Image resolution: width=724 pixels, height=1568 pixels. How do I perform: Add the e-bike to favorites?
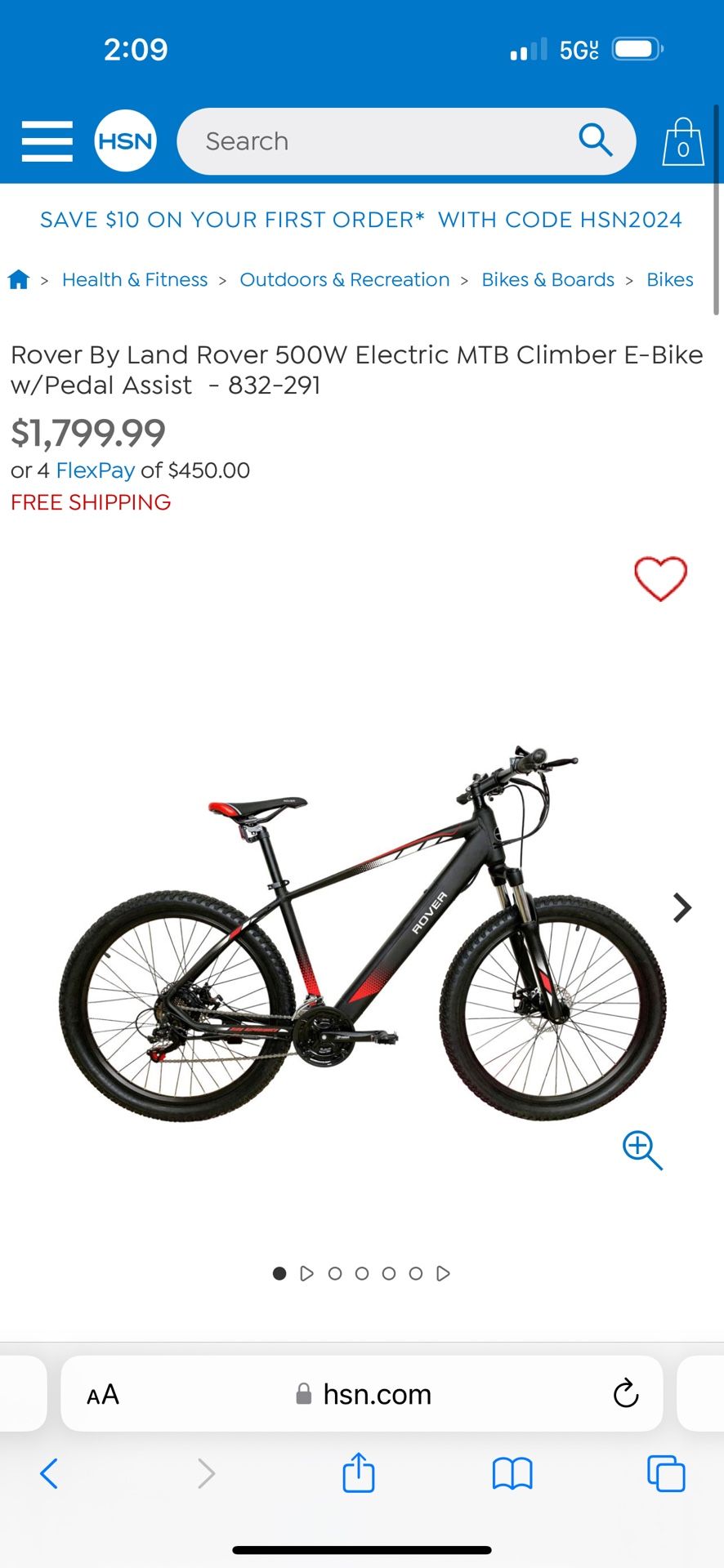pos(660,578)
